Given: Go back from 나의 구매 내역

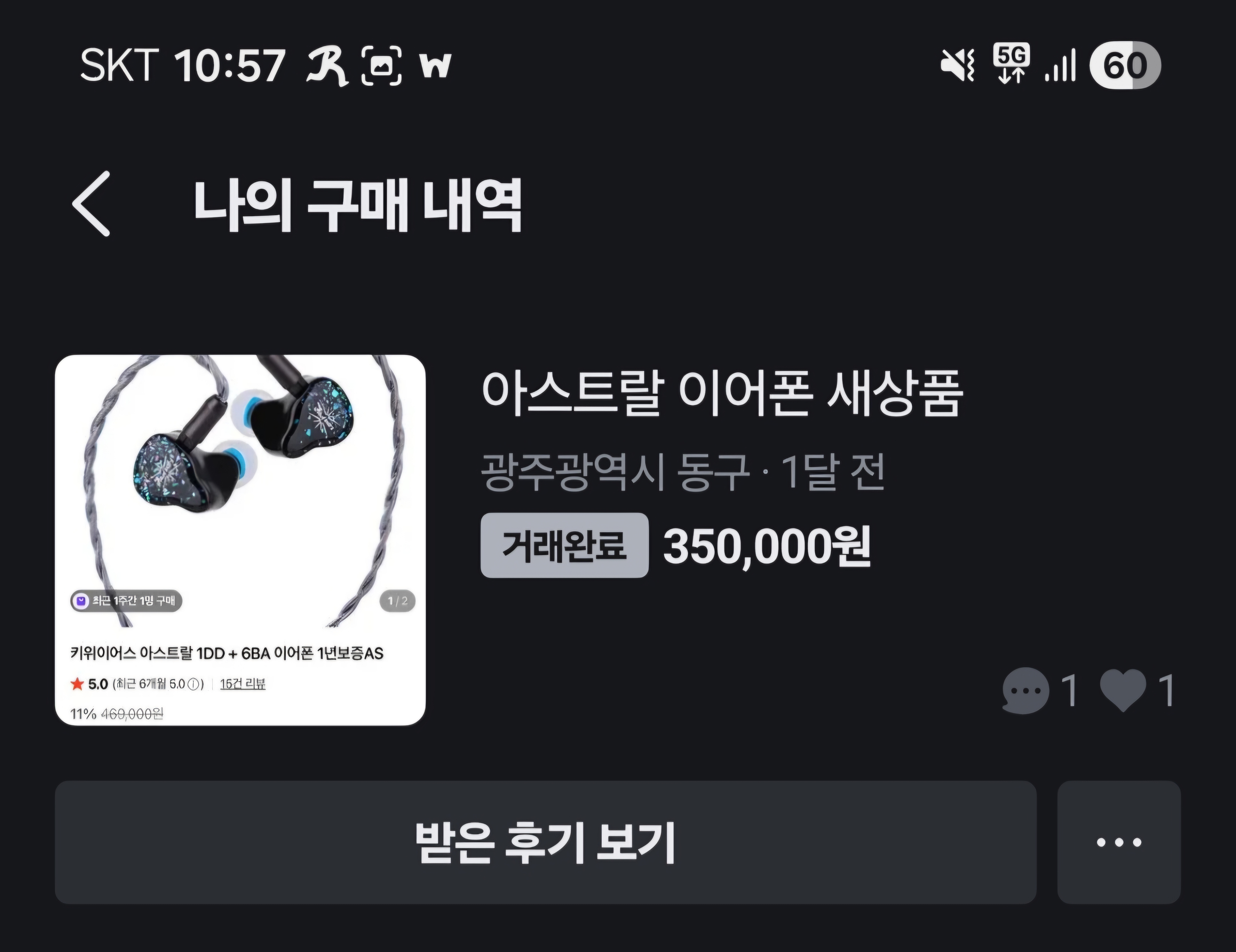Looking at the screenshot, I should point(92,204).
